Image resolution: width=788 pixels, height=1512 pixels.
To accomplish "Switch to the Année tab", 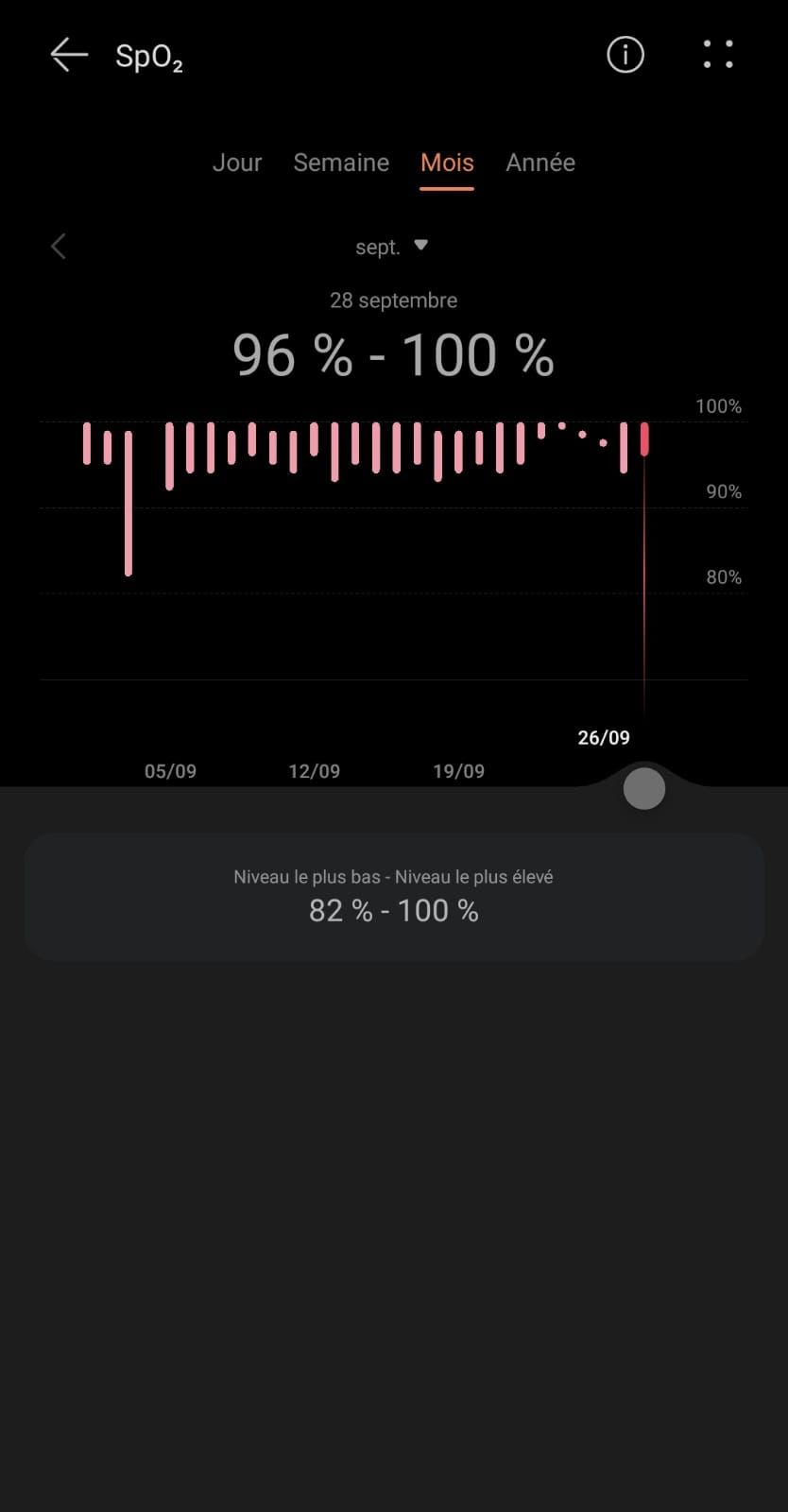I will pos(540,163).
